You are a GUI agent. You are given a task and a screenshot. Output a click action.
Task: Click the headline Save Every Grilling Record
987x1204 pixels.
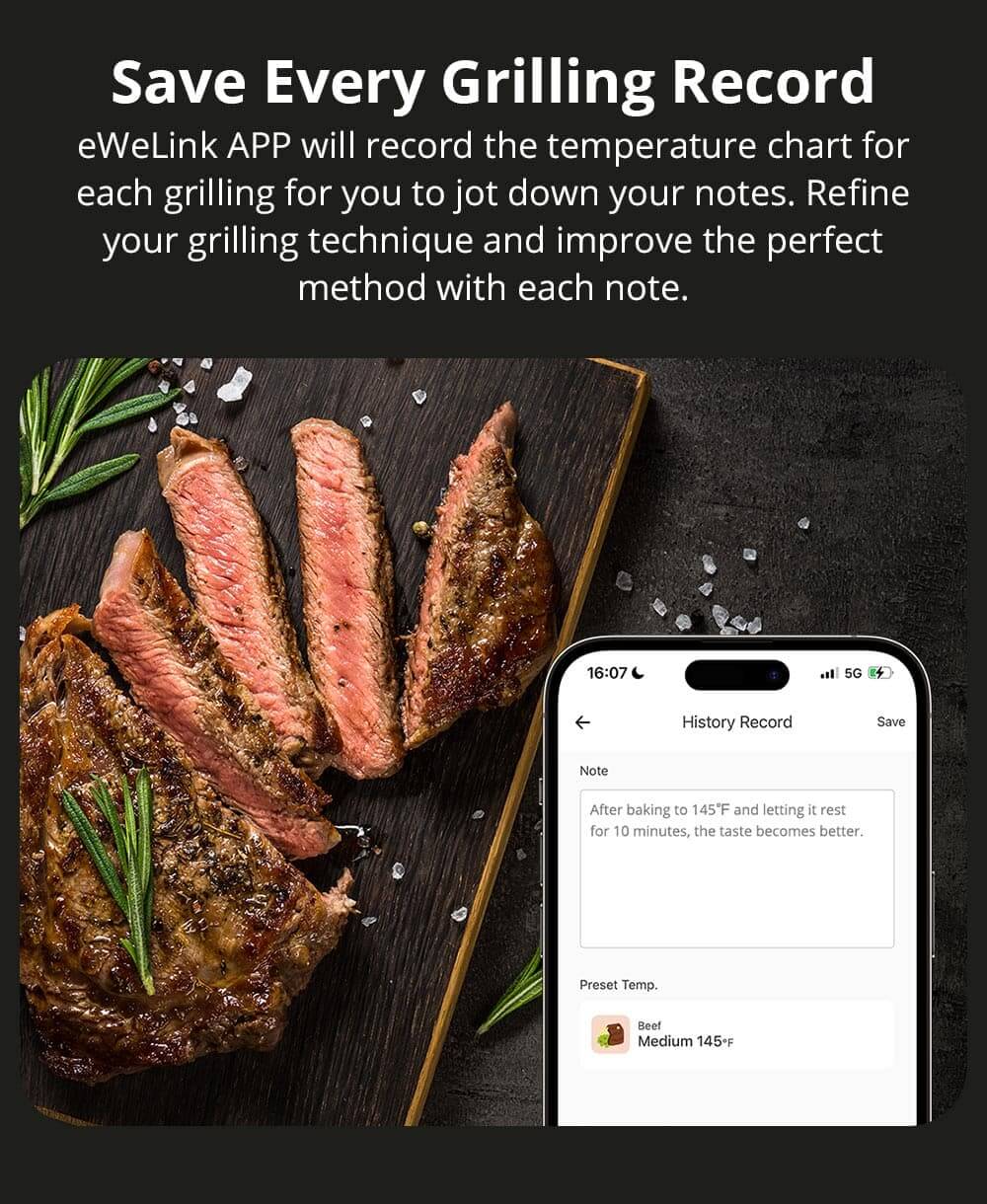pos(493,83)
